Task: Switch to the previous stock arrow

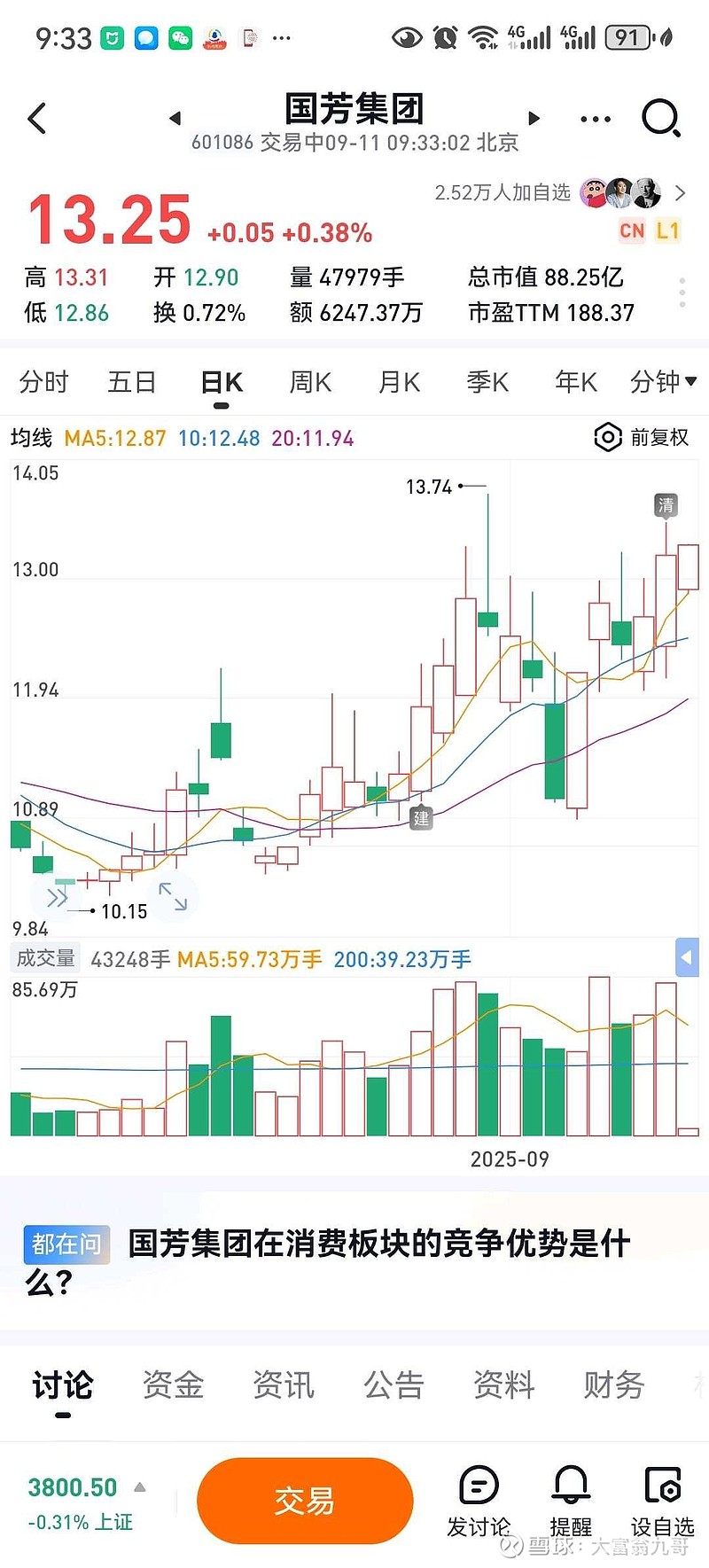Action: click(175, 118)
